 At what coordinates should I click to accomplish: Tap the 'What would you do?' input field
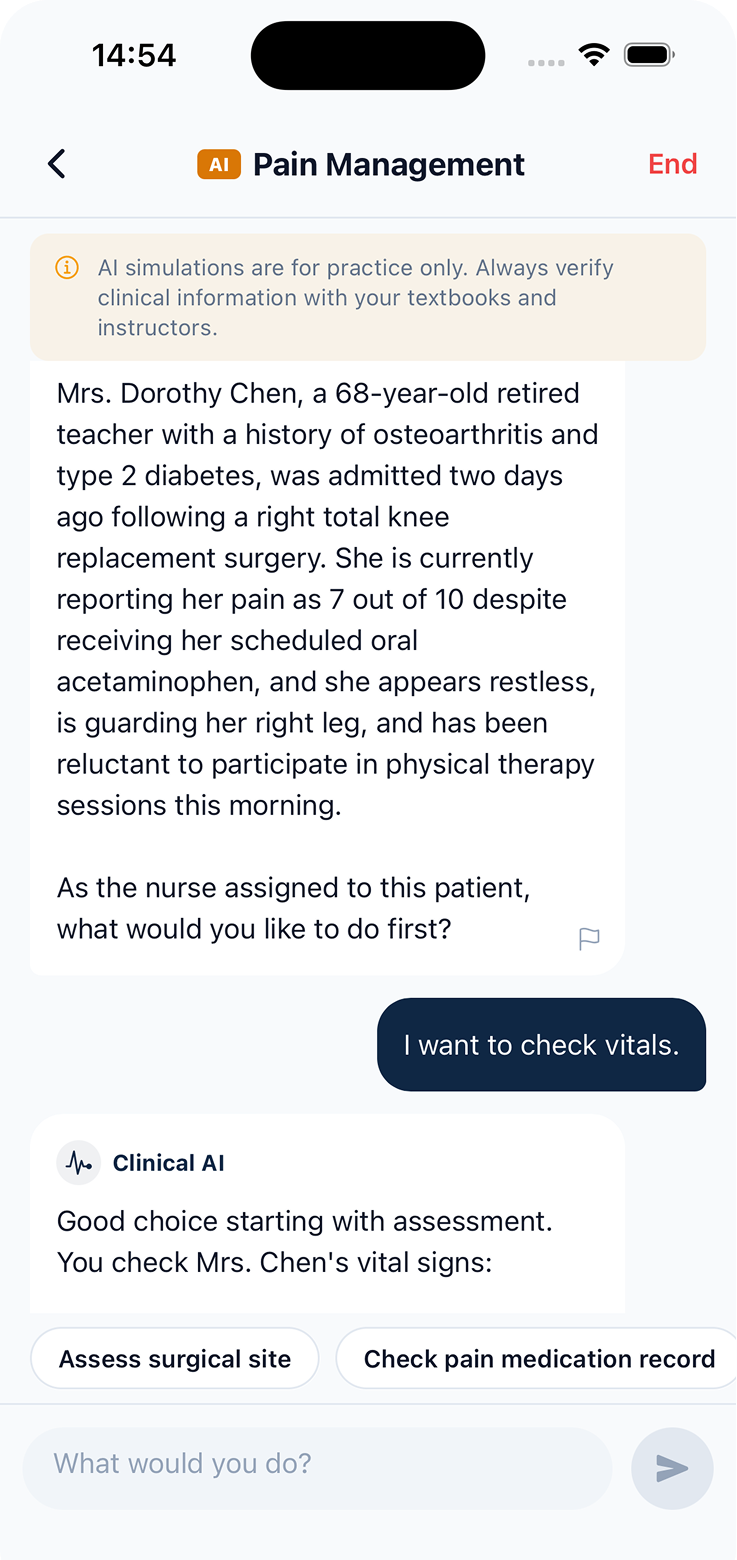click(x=317, y=1468)
